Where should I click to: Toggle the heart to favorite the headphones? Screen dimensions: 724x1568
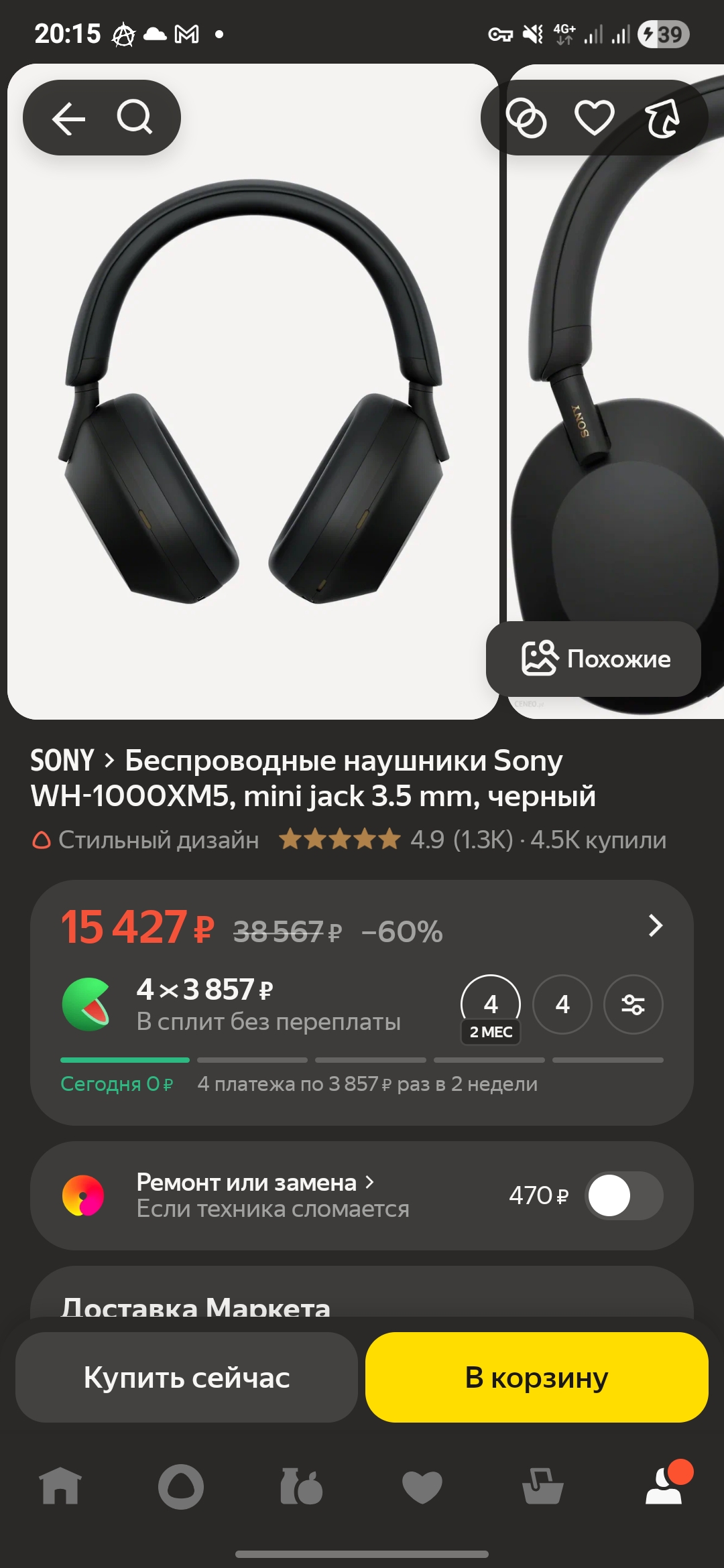coord(594,117)
